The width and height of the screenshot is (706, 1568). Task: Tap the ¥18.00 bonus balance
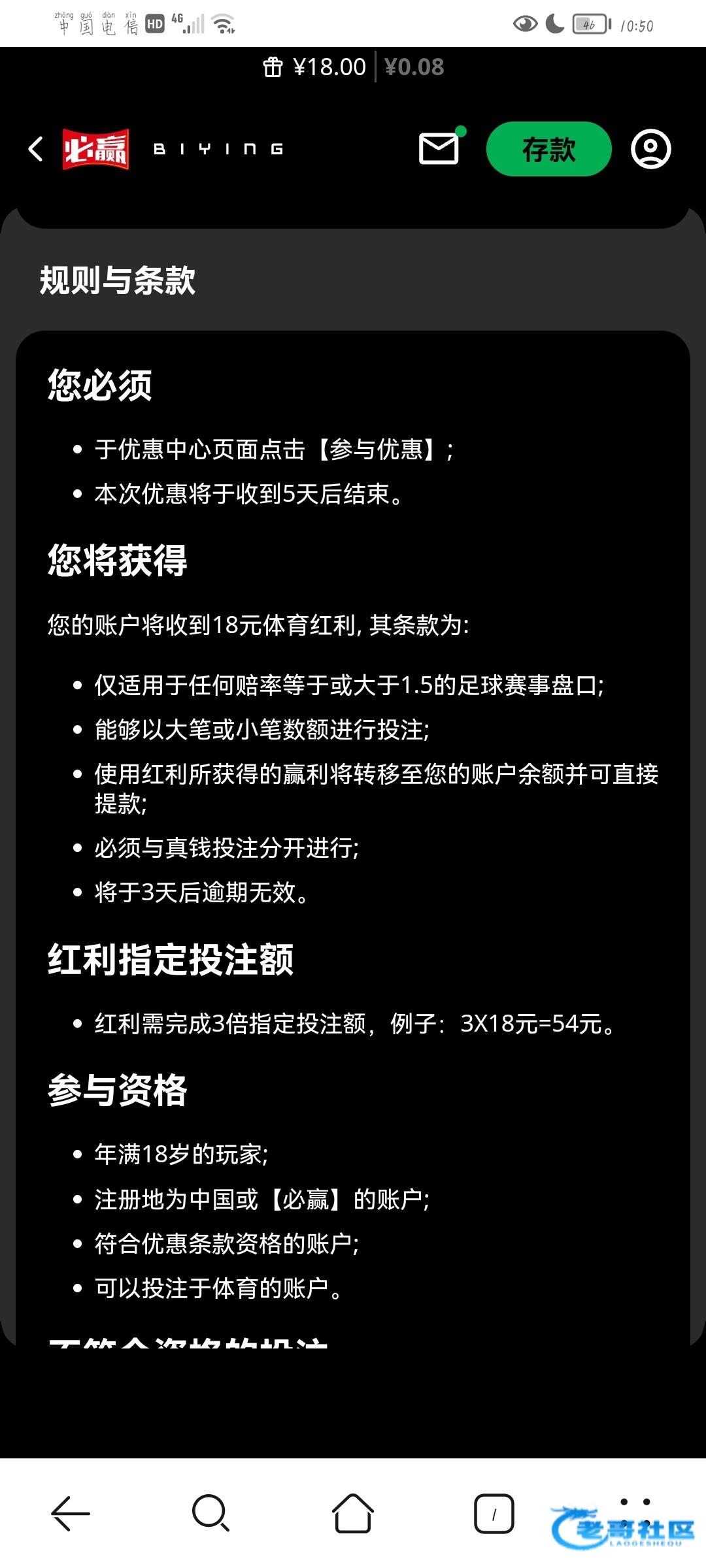316,67
